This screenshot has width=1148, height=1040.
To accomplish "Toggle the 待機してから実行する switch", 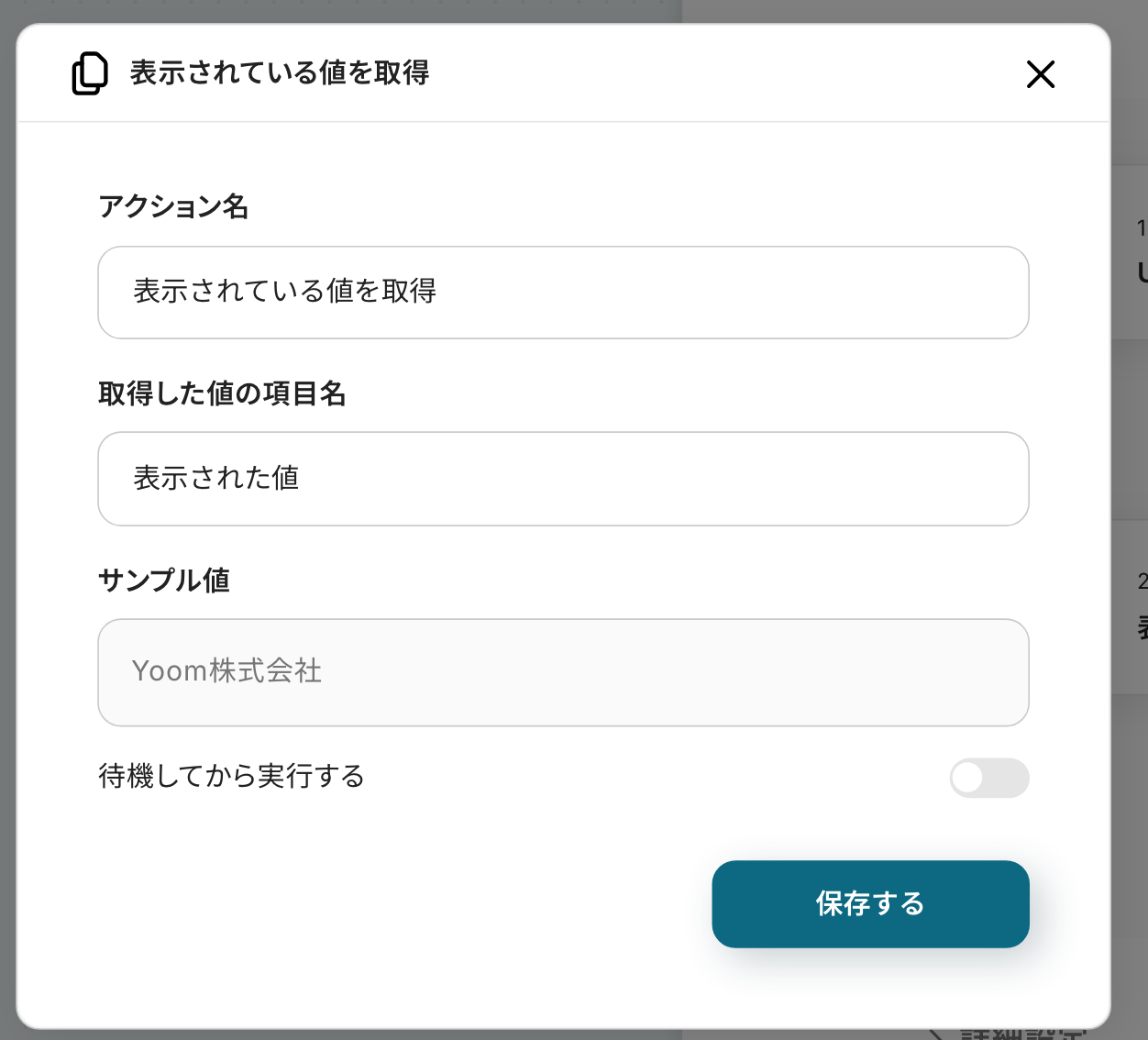I will 988,778.
